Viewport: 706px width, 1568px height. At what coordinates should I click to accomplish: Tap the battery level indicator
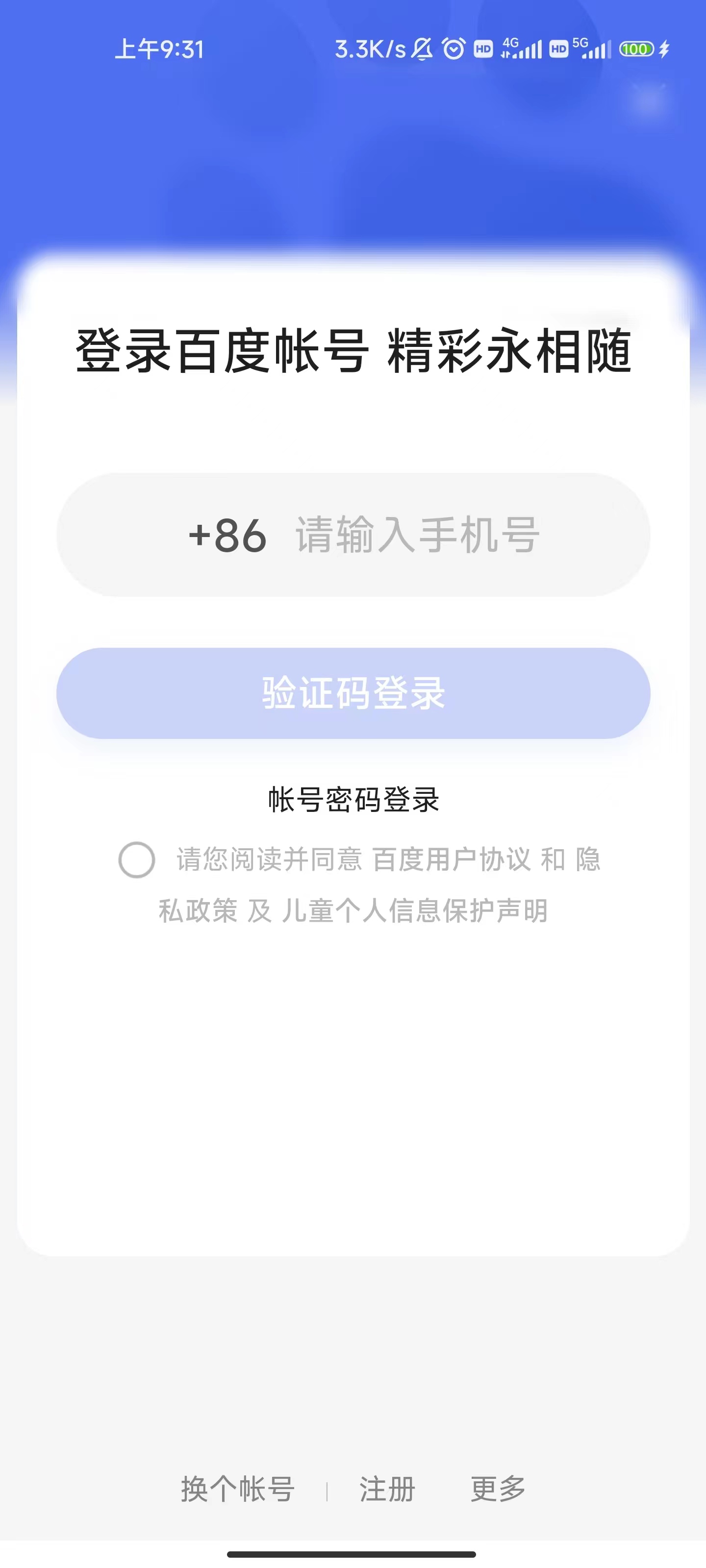pyautogui.click(x=637, y=49)
